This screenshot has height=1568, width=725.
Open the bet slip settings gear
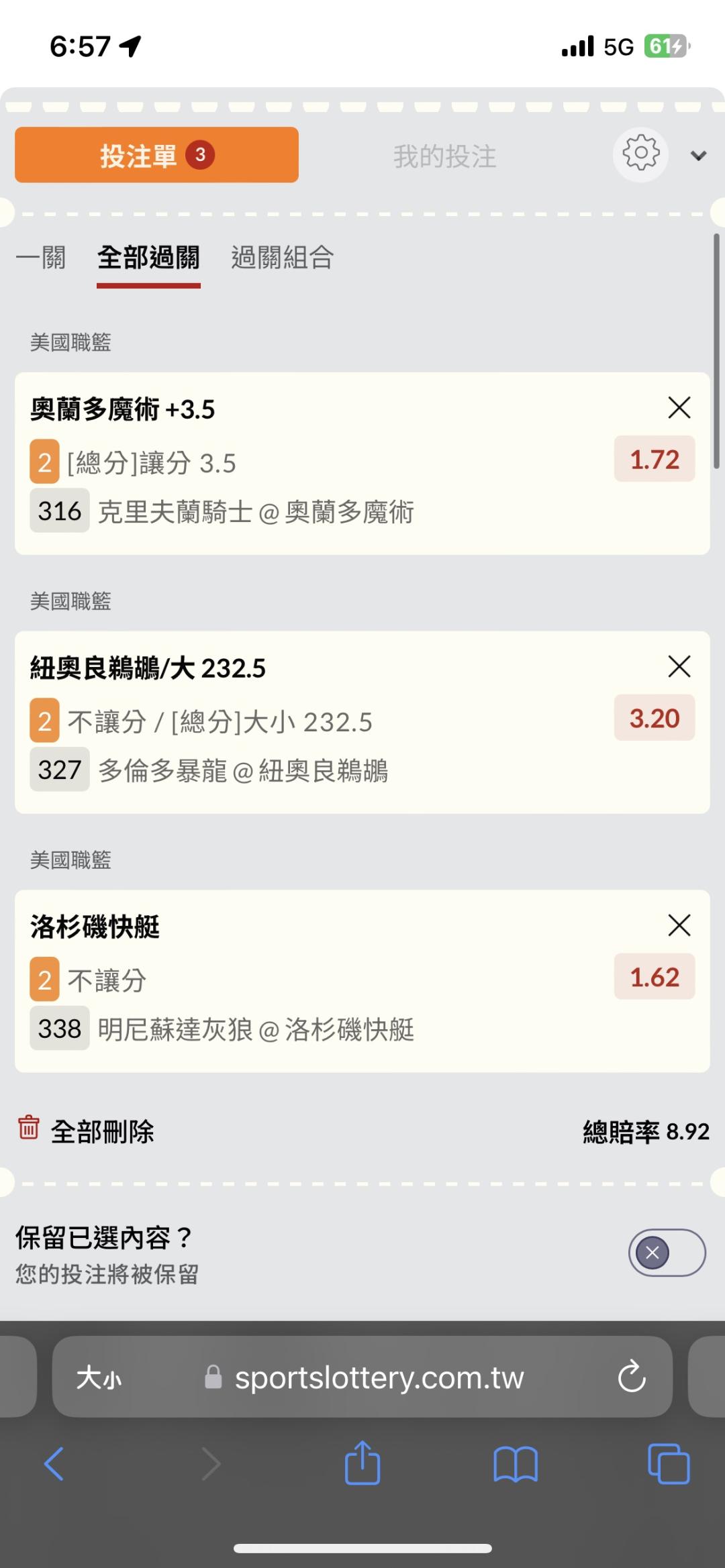pyautogui.click(x=640, y=154)
